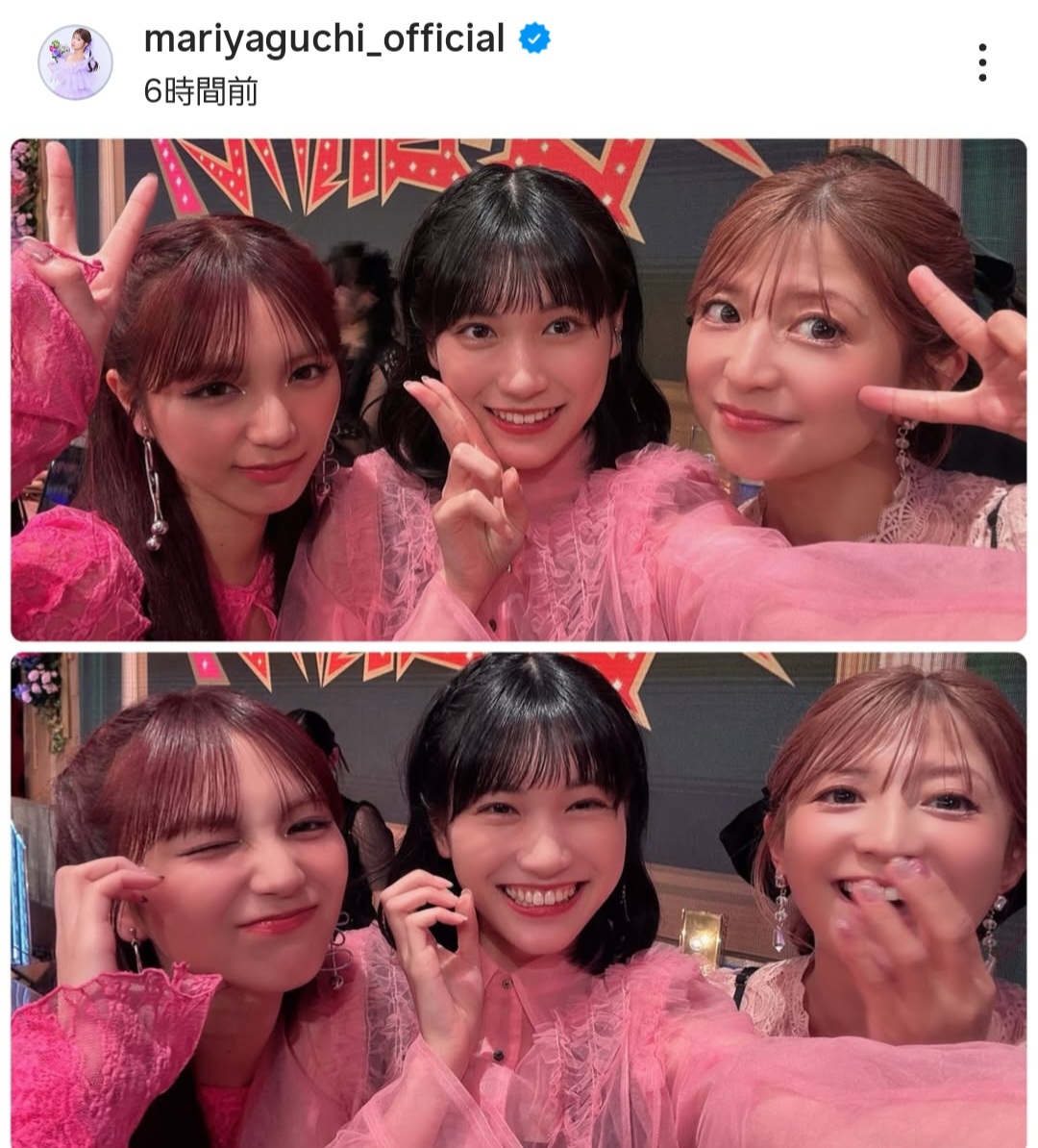The image size is (1038, 1148).
Task: Open the post's three-dot overflow menu
Action: [x=981, y=62]
